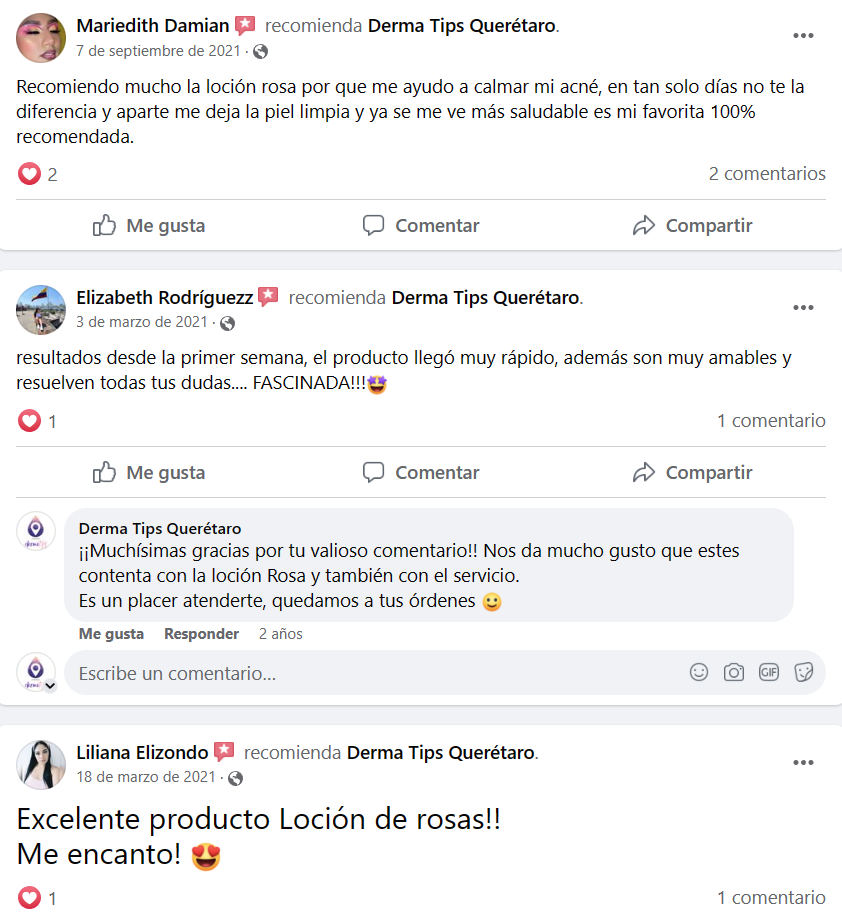
Task: Add a GIF to the comment
Action: 768,673
